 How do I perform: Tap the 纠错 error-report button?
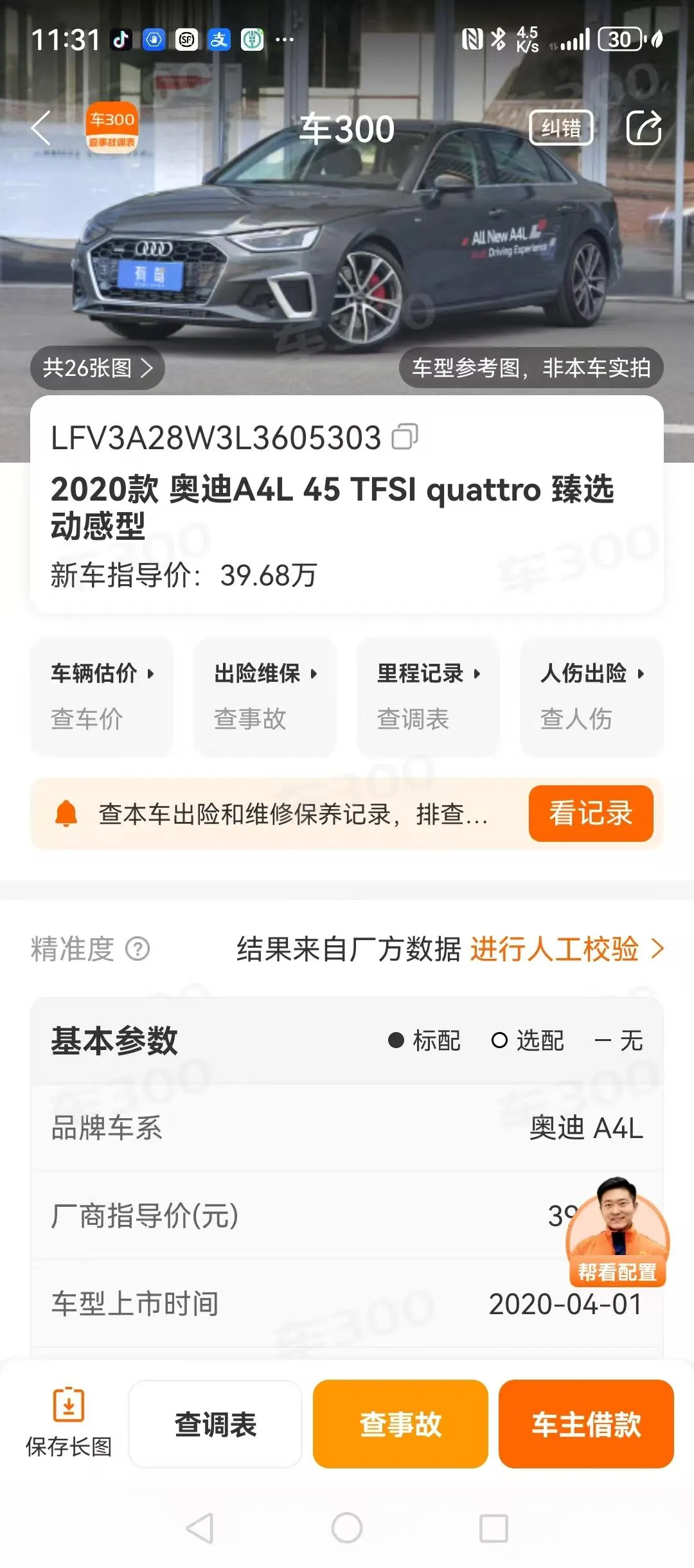(561, 128)
